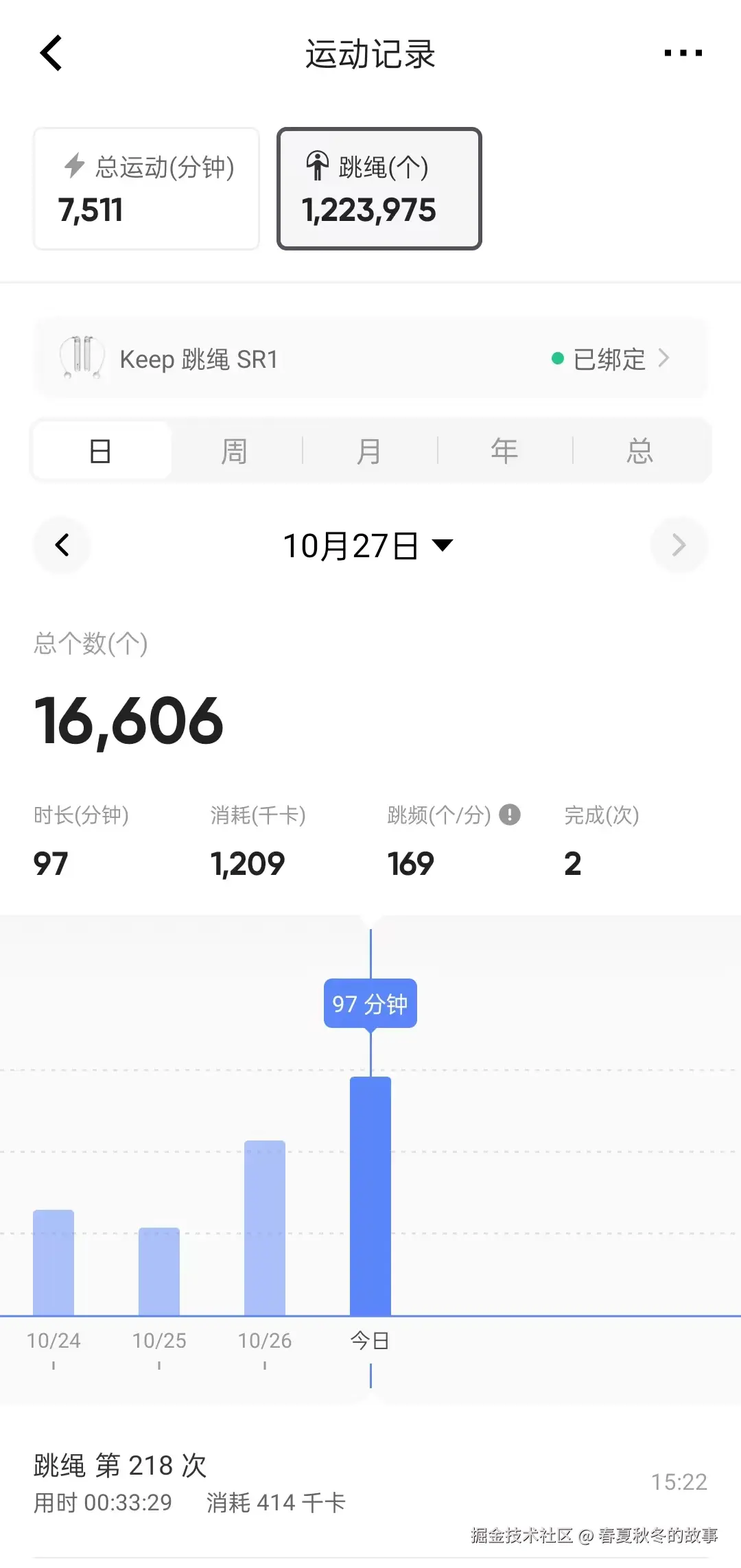Click the Keep 跳绳 SR1 device icon
The height and width of the screenshot is (1568, 741).
pos(82,358)
